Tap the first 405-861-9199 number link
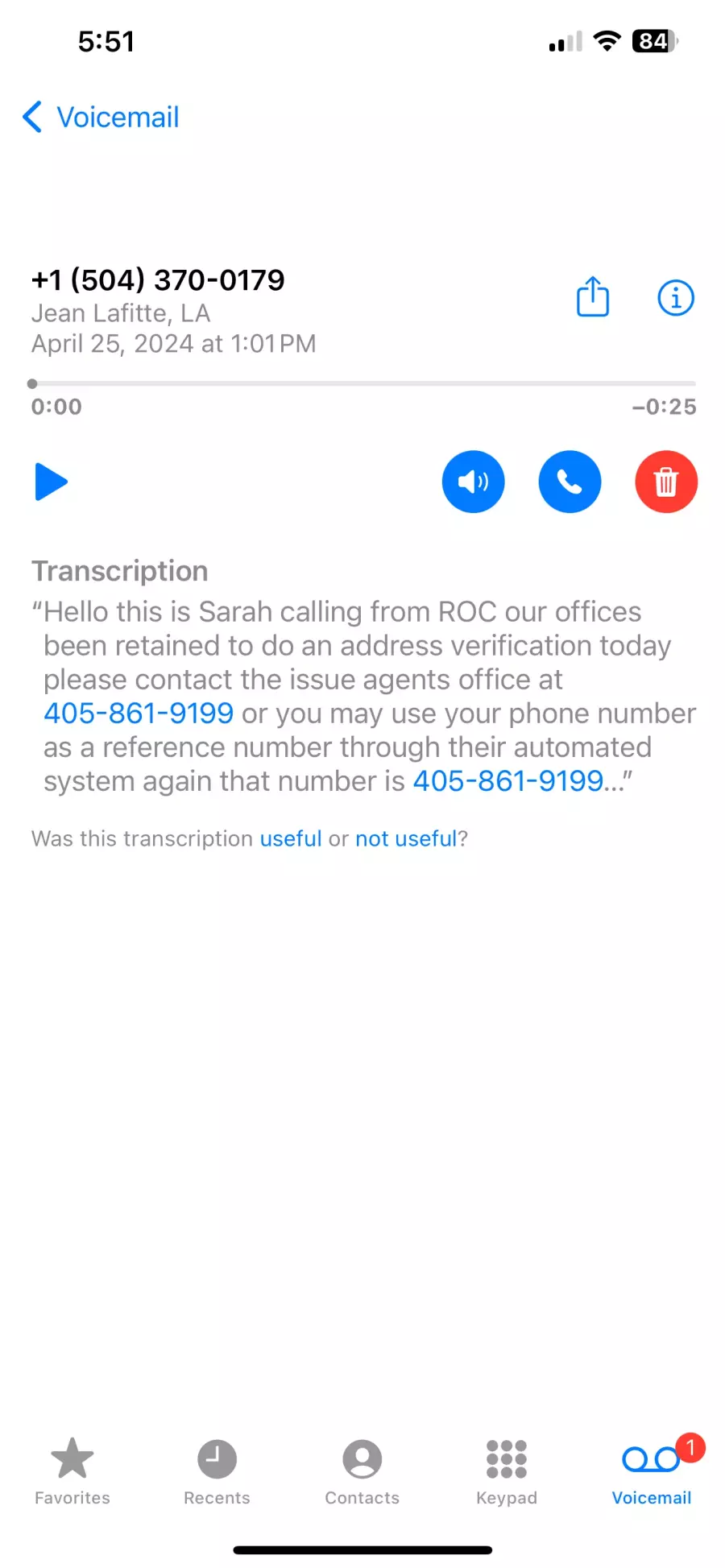The height and width of the screenshot is (1568, 725). 139,714
